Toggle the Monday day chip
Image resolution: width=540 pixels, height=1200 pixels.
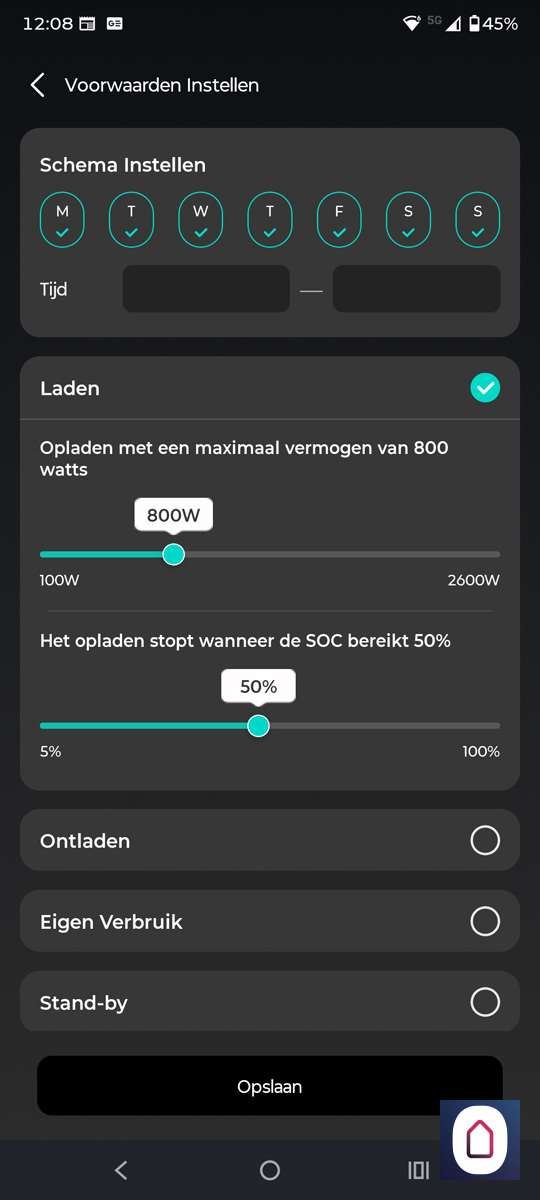(62, 220)
